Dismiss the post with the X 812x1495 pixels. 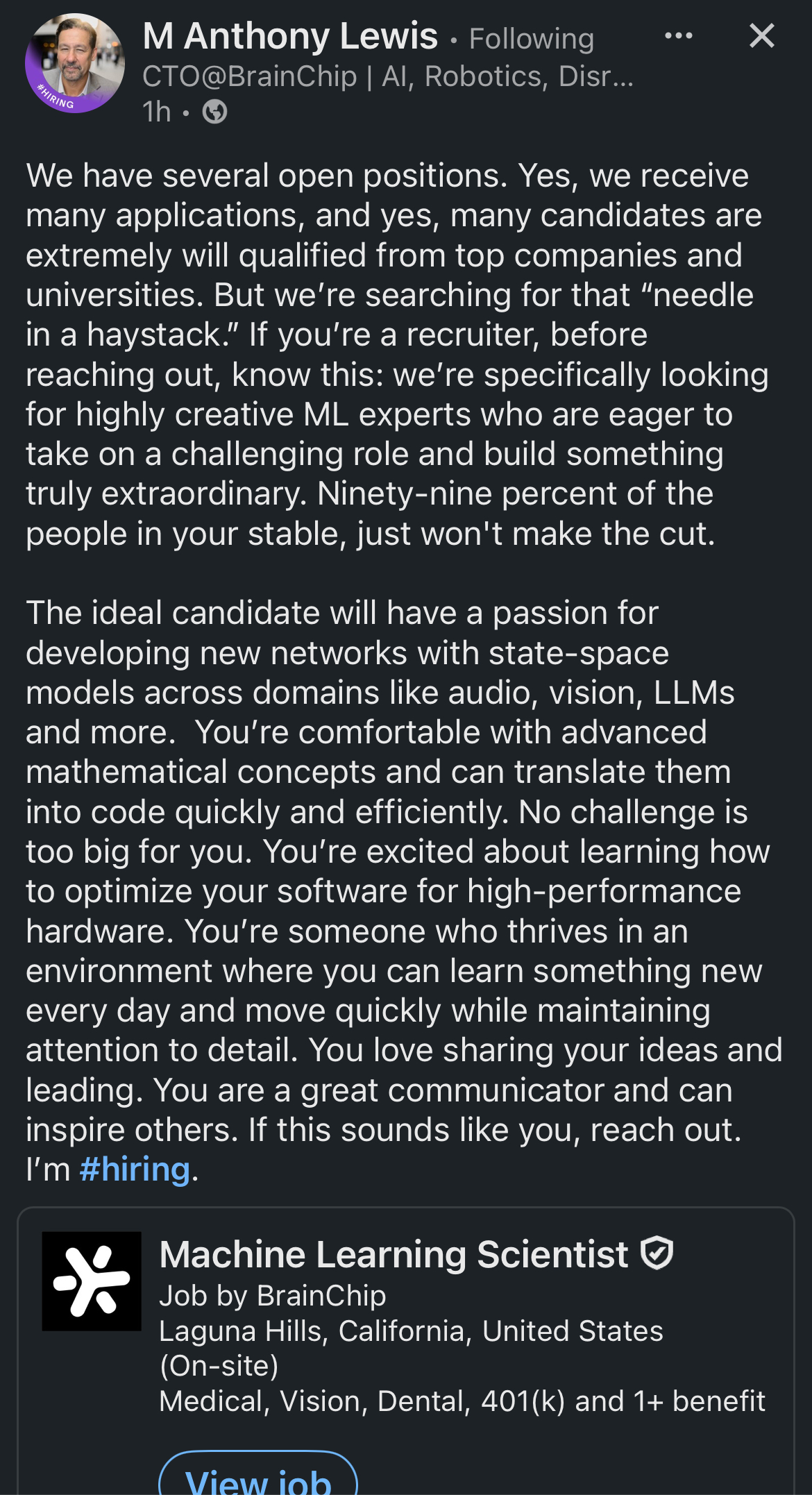click(x=761, y=35)
